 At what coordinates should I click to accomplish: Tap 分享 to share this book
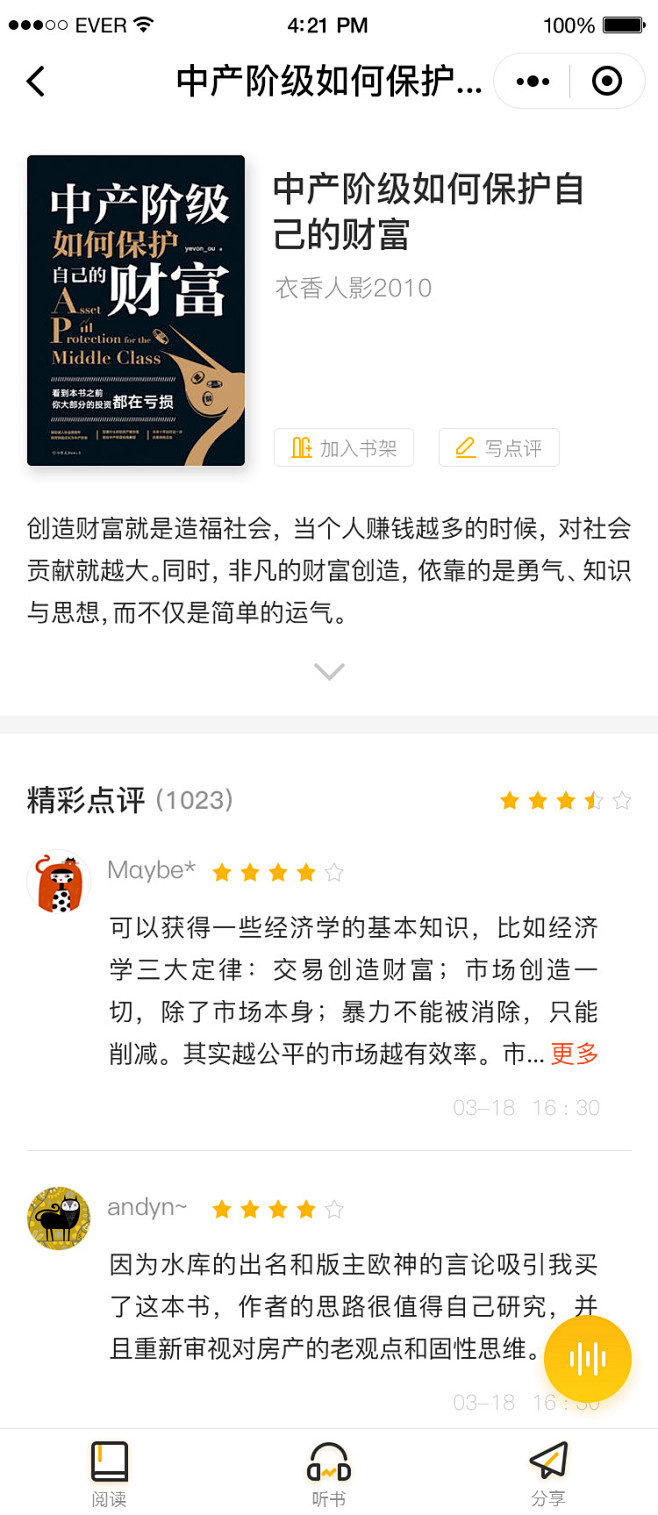pyautogui.click(x=548, y=1473)
